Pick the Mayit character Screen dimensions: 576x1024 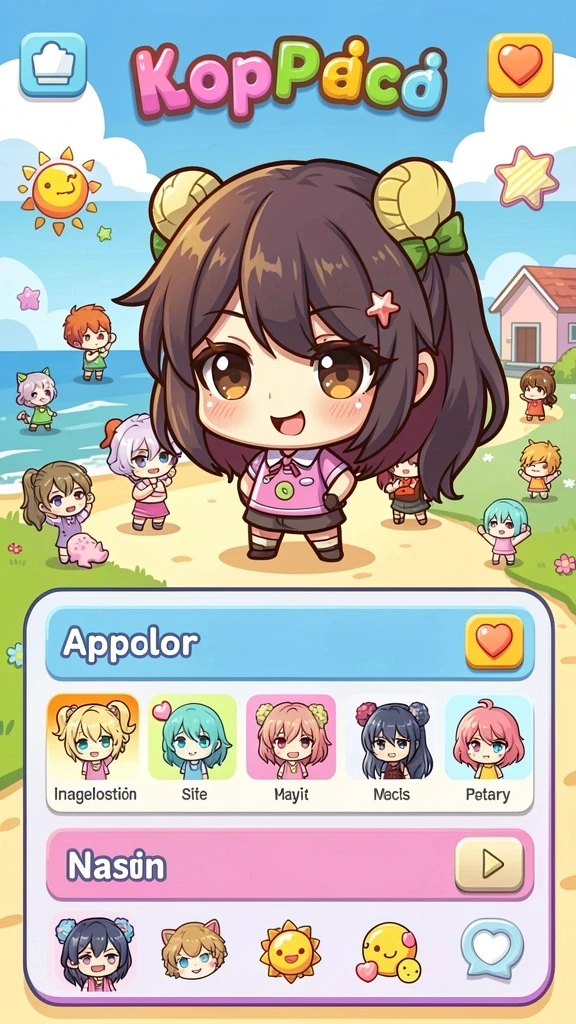tap(291, 750)
